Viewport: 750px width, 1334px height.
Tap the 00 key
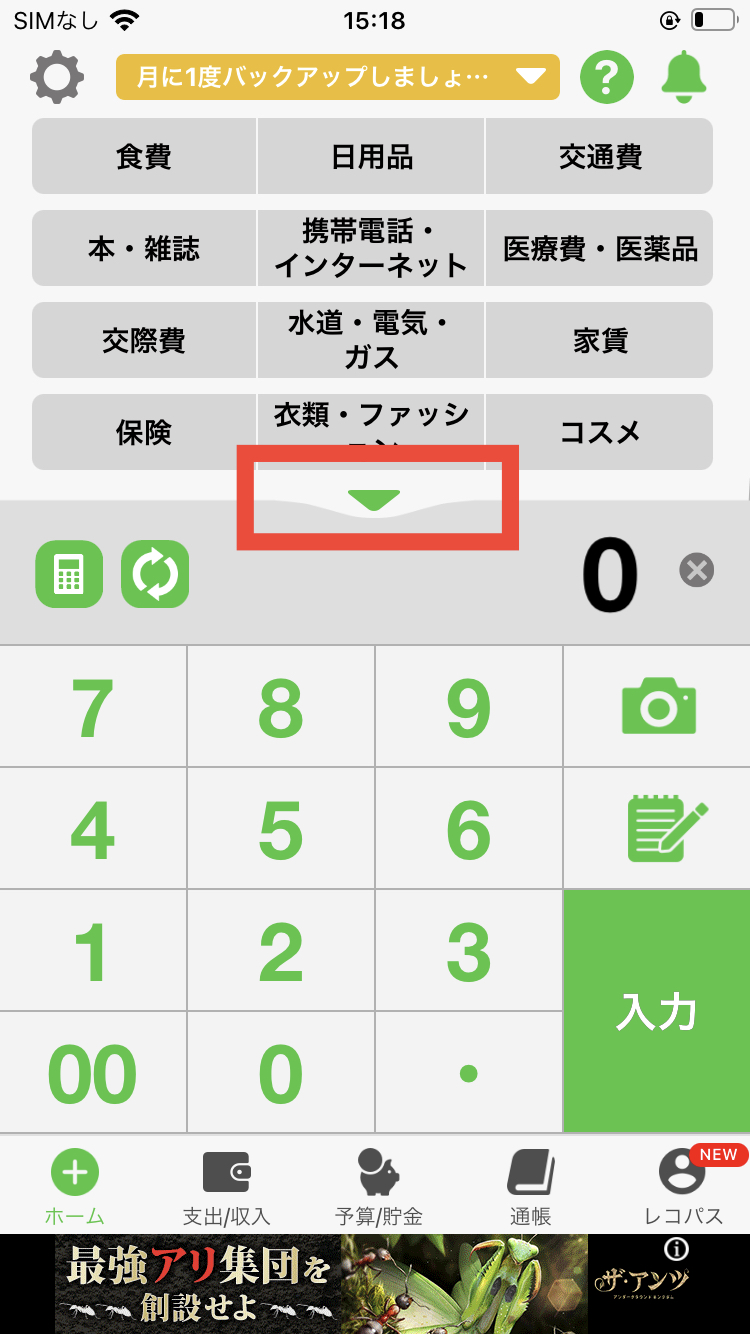(x=93, y=1074)
